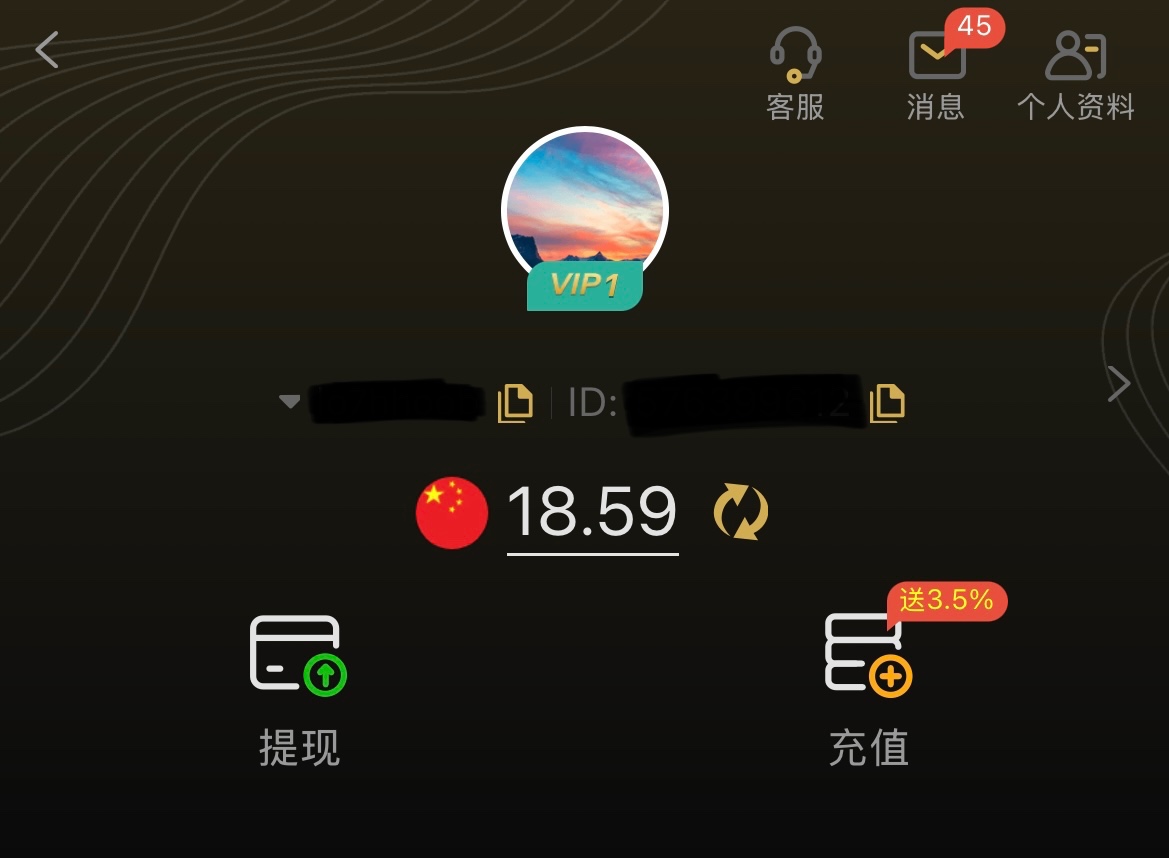This screenshot has height=858, width=1169.
Task: Open the right chevron arrow
Action: point(1118,384)
